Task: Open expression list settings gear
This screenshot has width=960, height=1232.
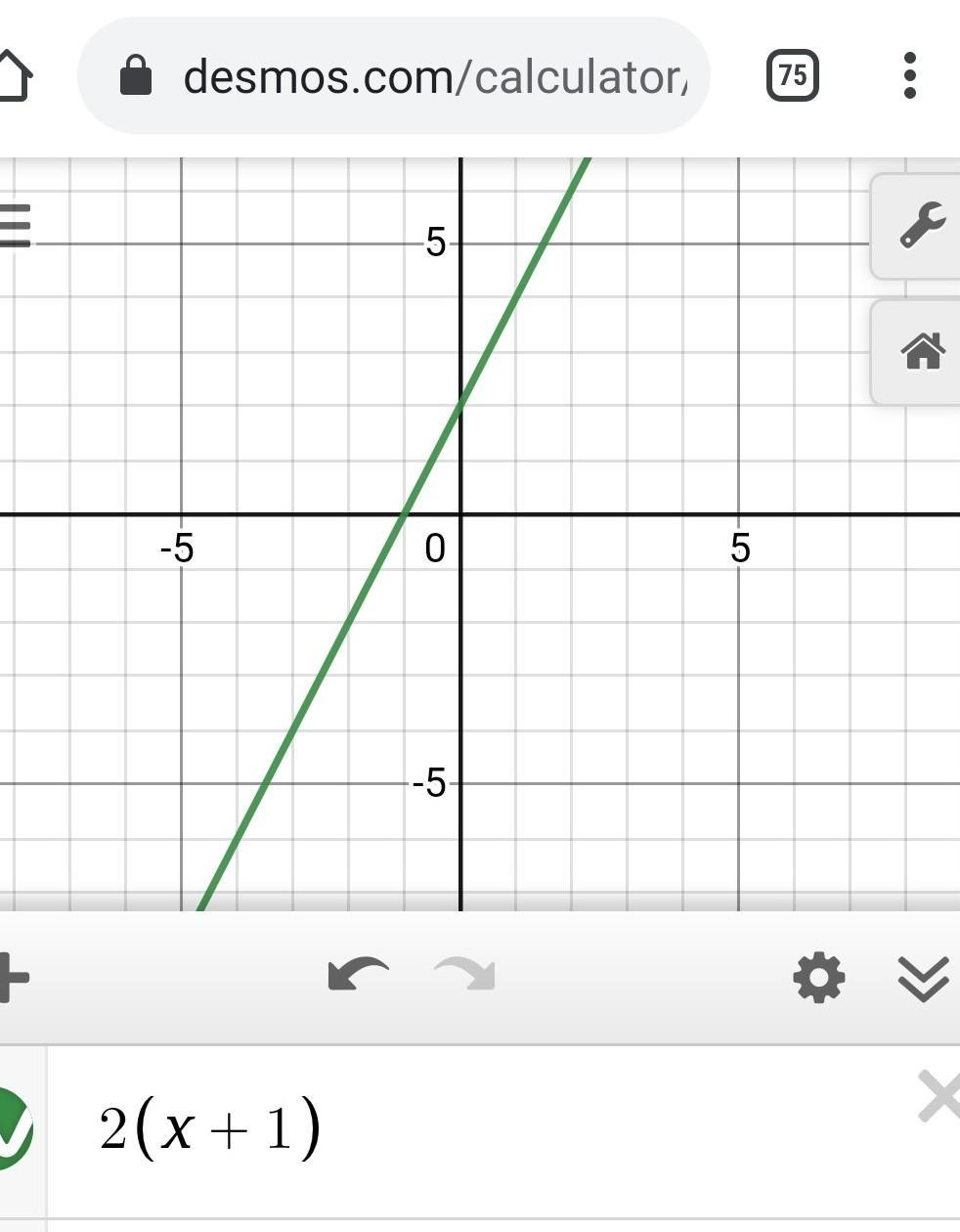Action: (x=818, y=977)
